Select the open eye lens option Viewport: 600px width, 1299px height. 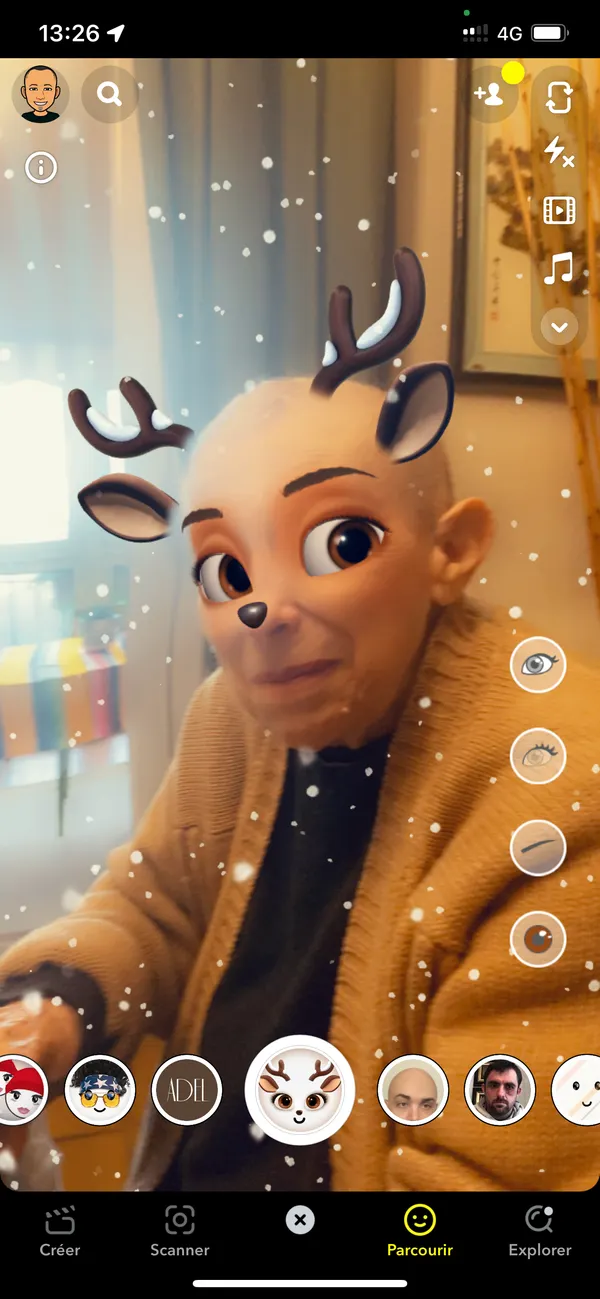click(538, 664)
